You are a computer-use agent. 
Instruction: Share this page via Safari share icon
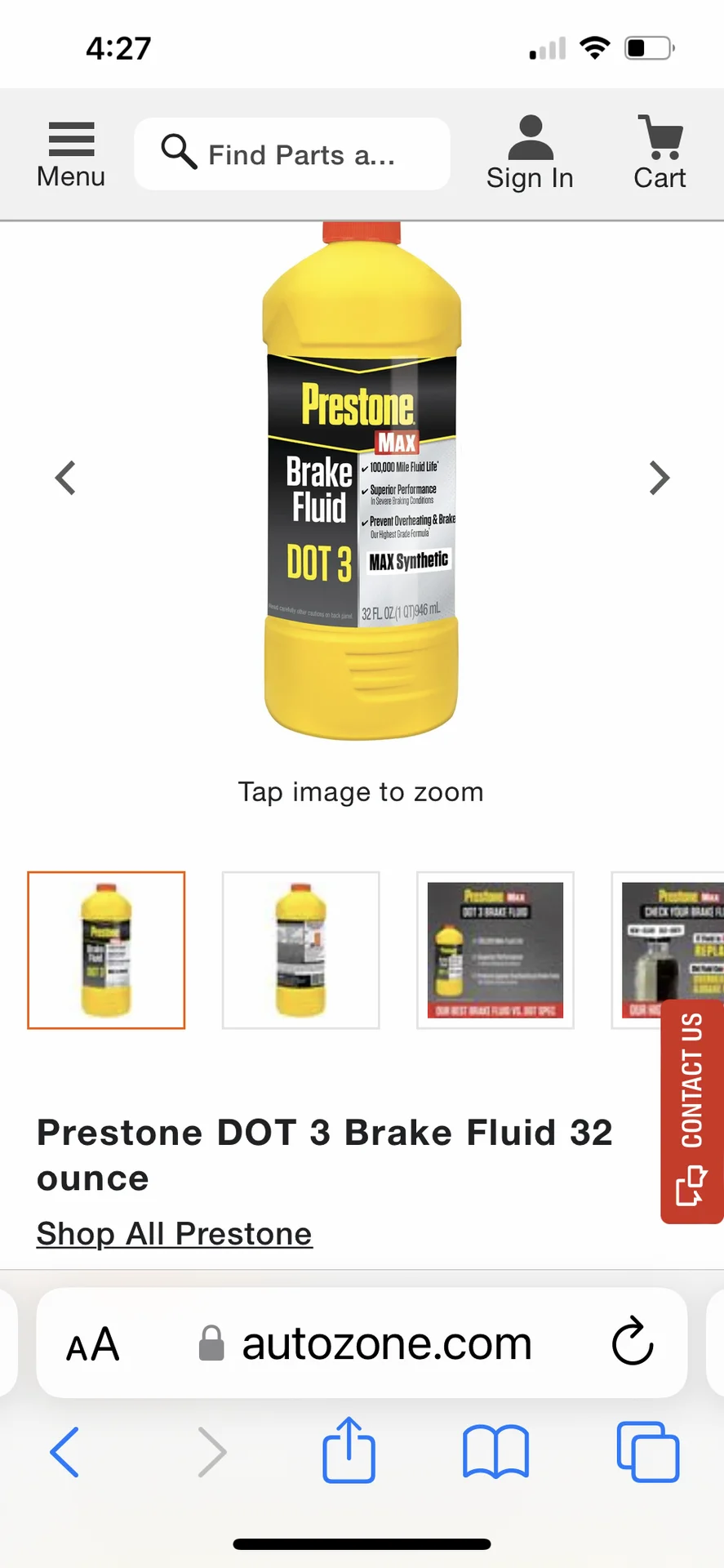[x=349, y=1451]
